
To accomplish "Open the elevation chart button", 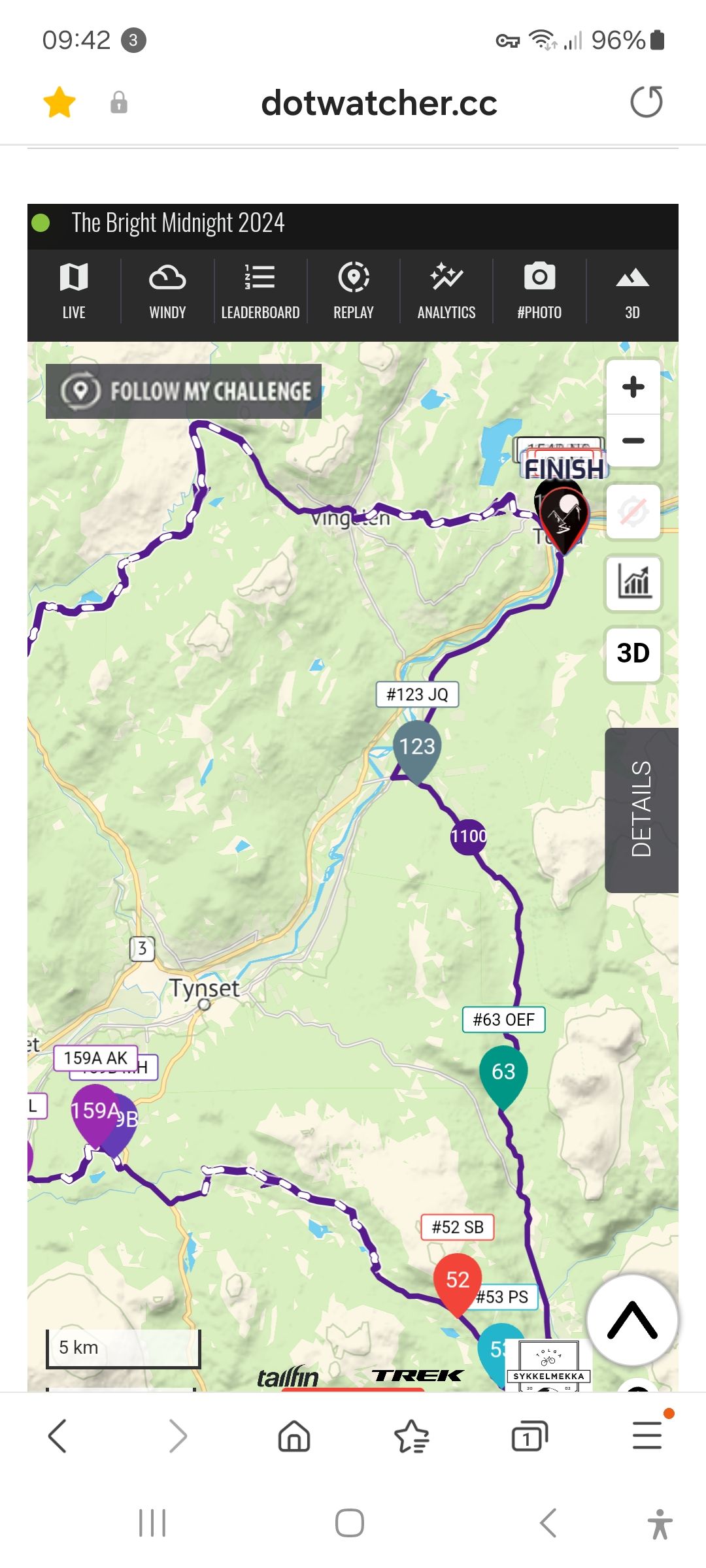I will click(x=633, y=582).
